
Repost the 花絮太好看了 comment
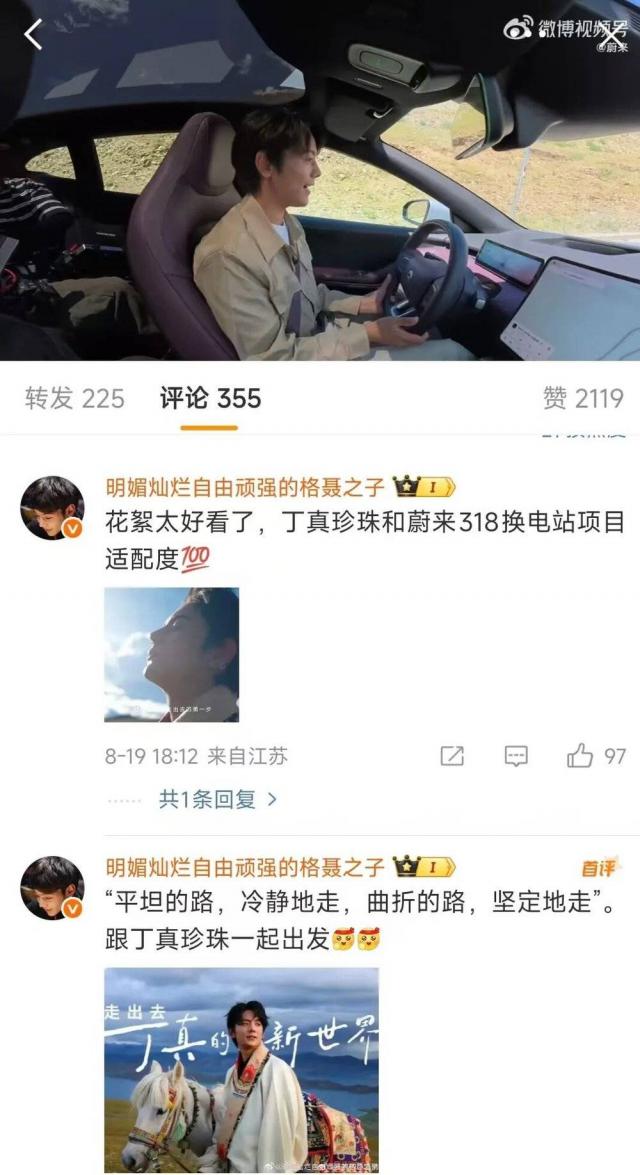point(452,756)
